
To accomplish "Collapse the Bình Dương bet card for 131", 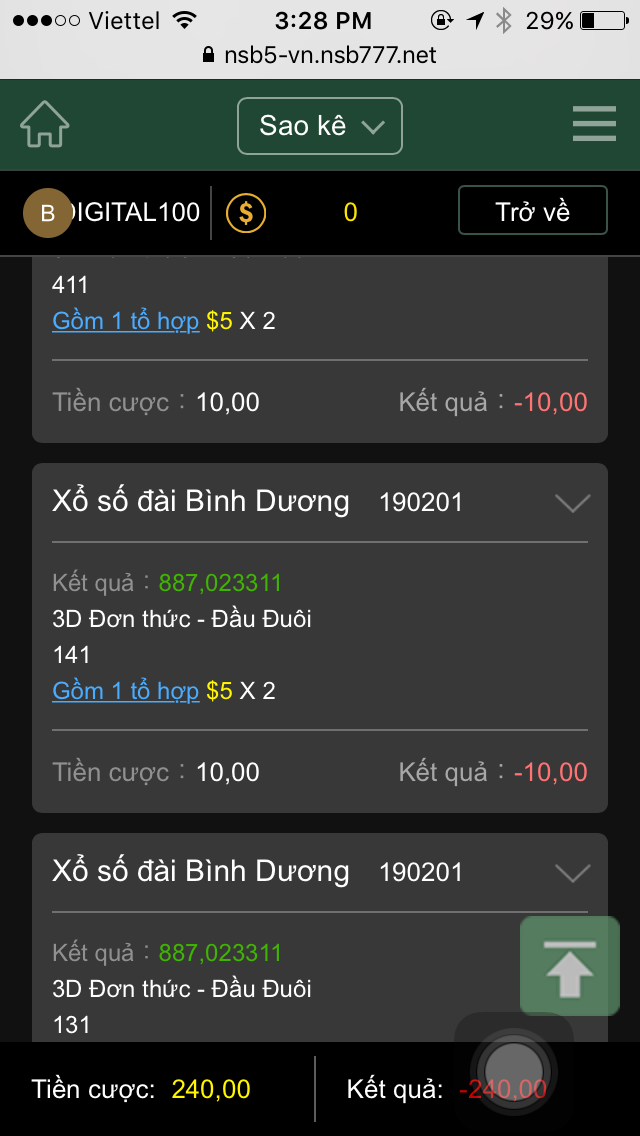I will [572, 873].
